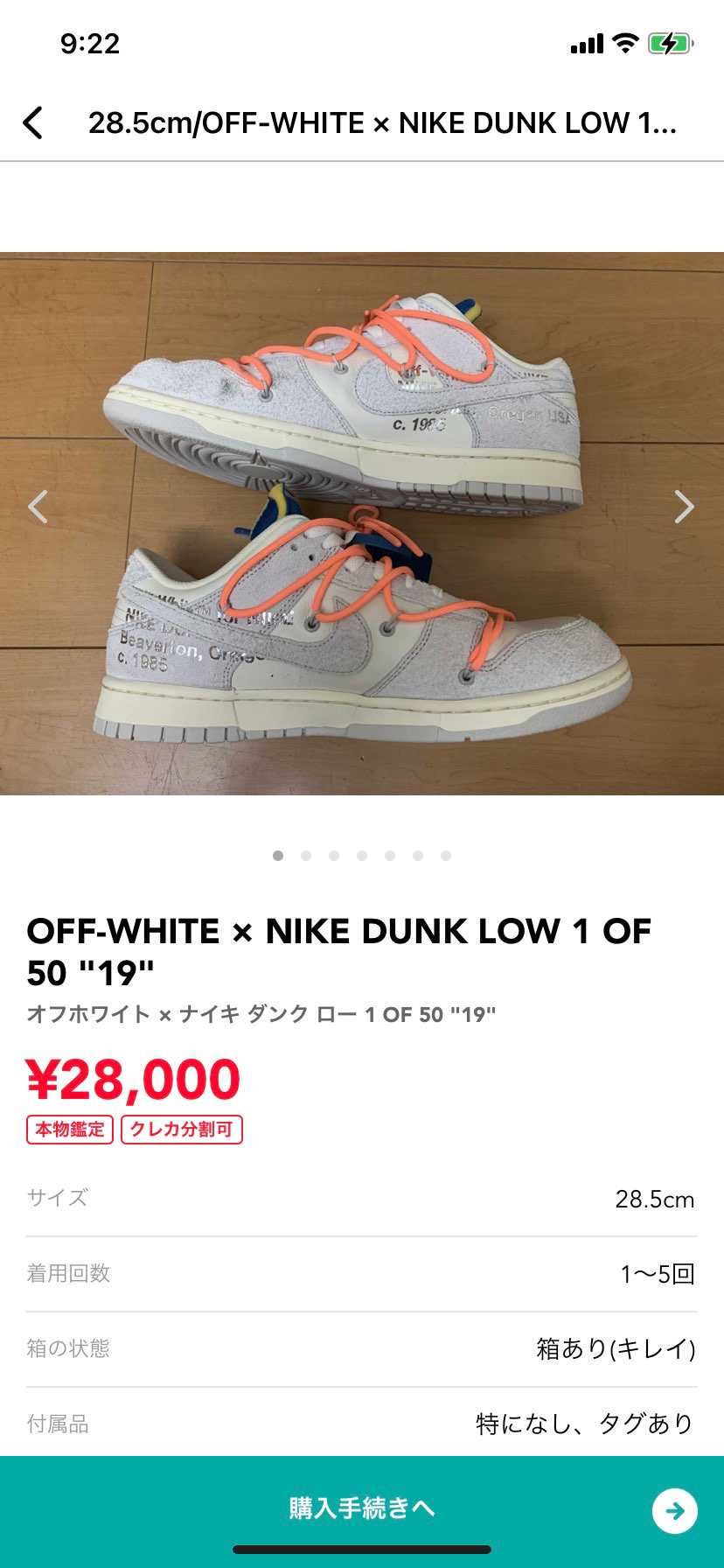Select the third carousel pagination dot
Viewport: 724px width, 1568px height.
click(x=334, y=856)
